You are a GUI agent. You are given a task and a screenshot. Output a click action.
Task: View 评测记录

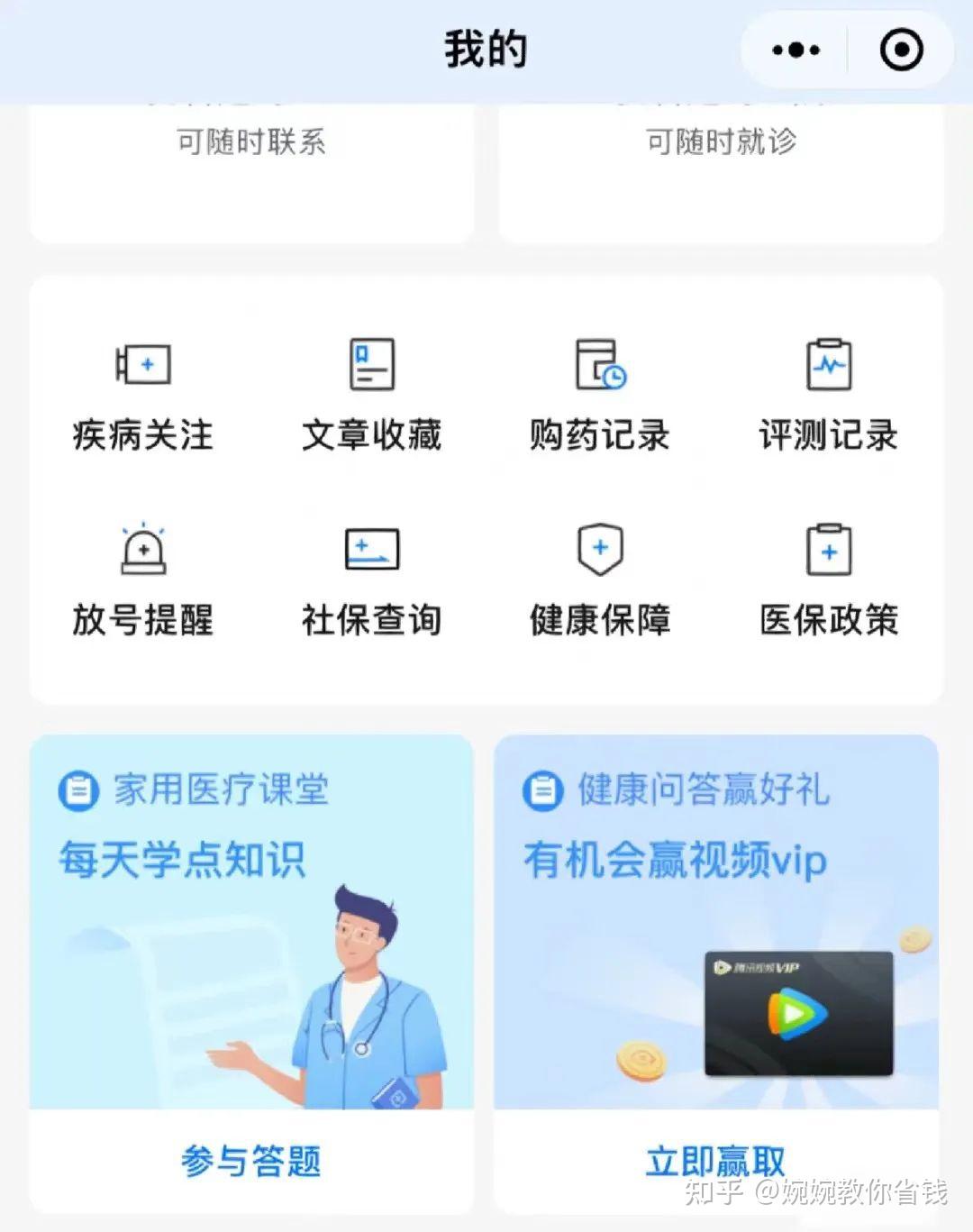pos(828,394)
